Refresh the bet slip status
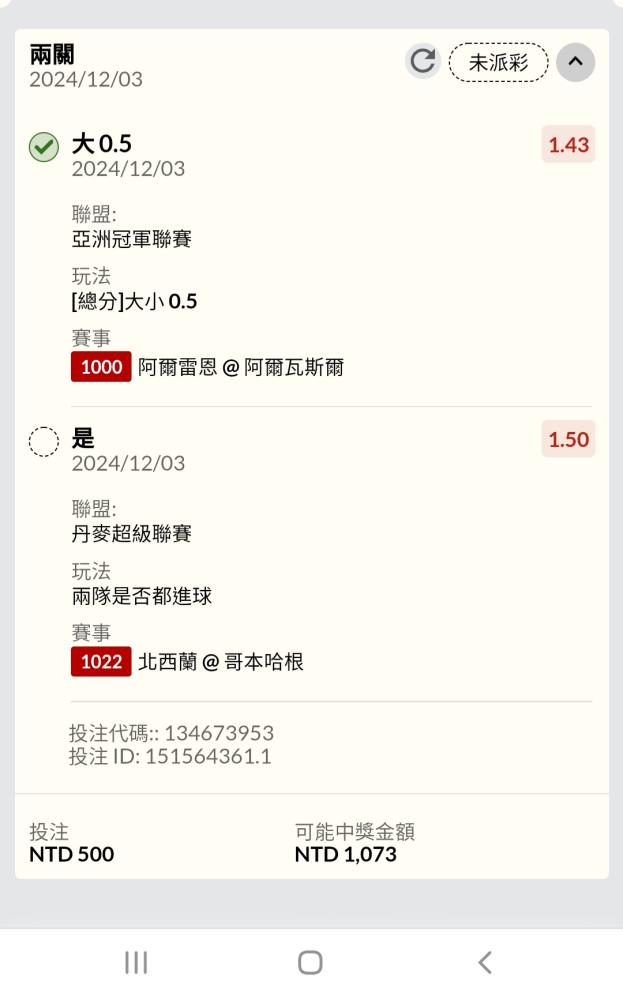 pyautogui.click(x=423, y=62)
